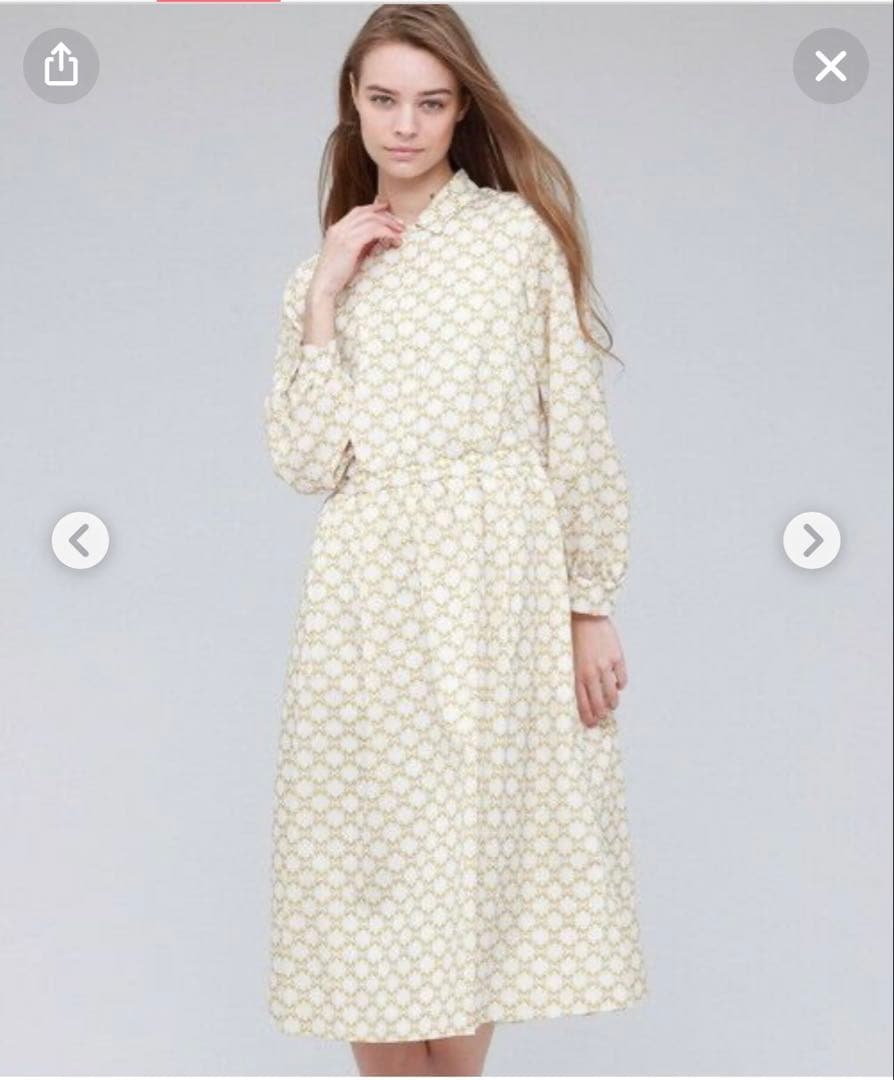Show the next photo

tap(812, 541)
